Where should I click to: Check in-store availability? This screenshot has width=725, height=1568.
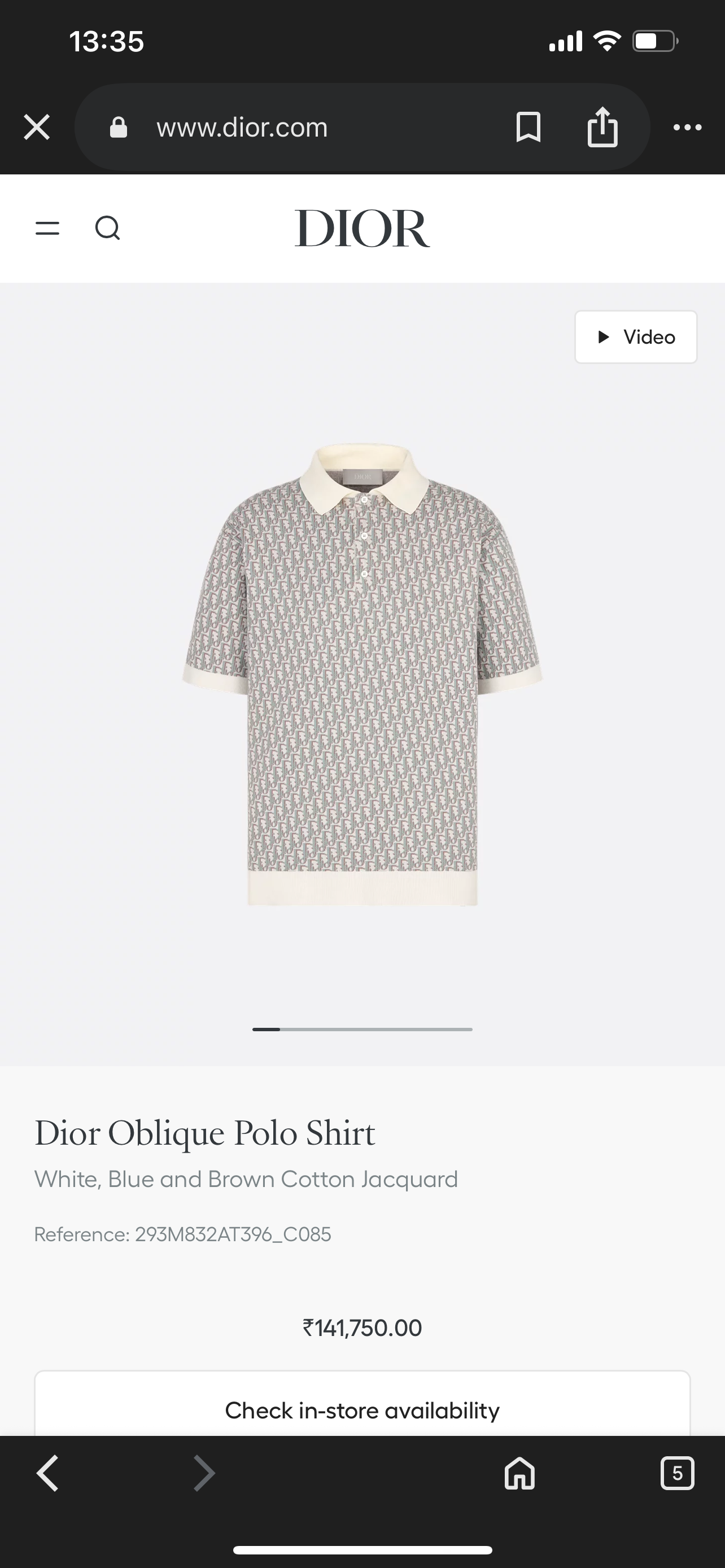coord(362,1410)
